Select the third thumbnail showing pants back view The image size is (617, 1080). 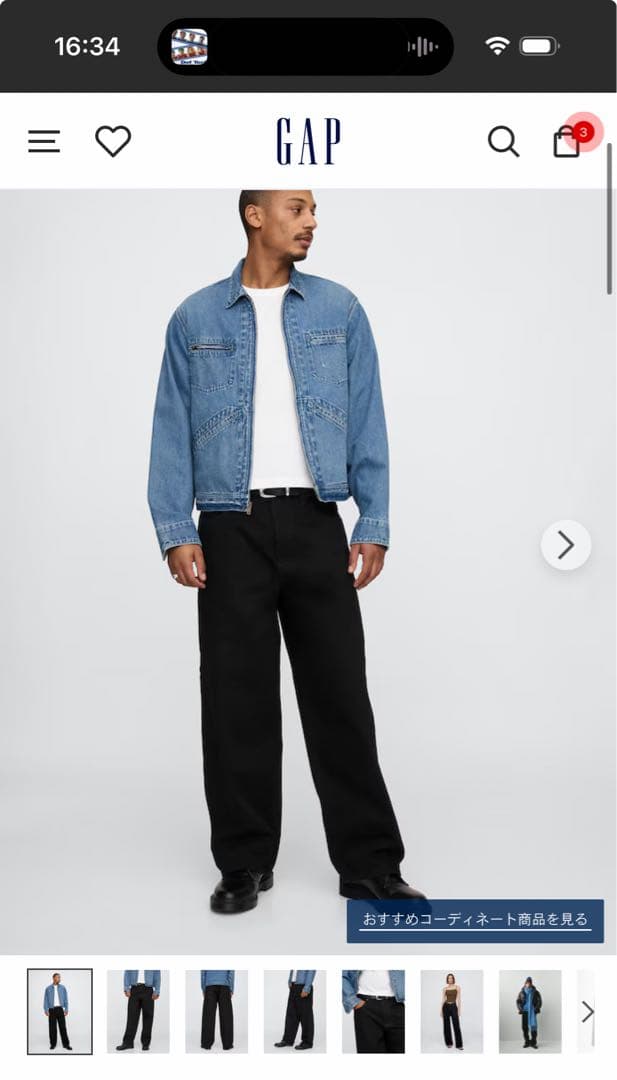pyautogui.click(x=217, y=1011)
